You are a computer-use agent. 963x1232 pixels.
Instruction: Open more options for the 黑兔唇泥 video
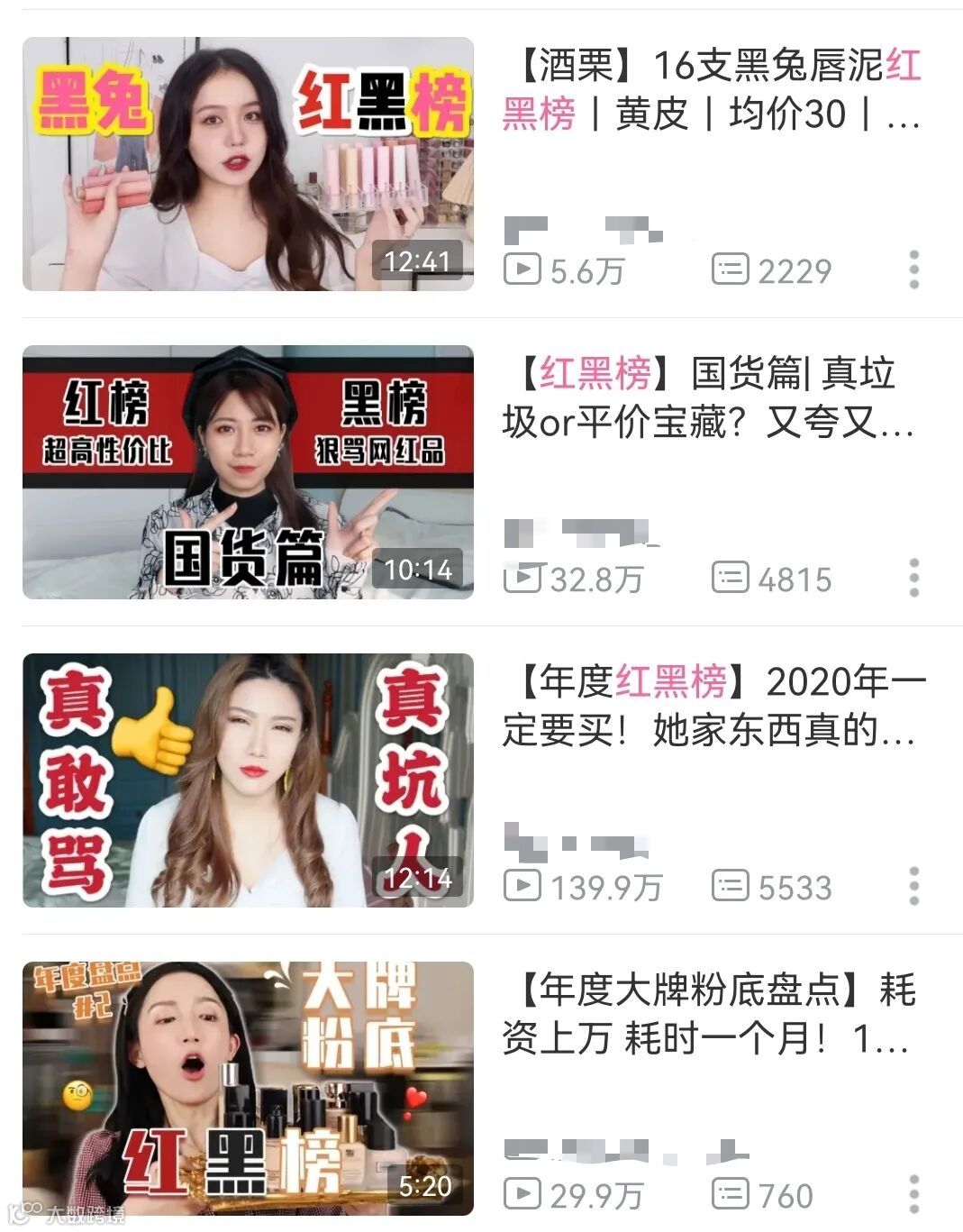[913, 269]
